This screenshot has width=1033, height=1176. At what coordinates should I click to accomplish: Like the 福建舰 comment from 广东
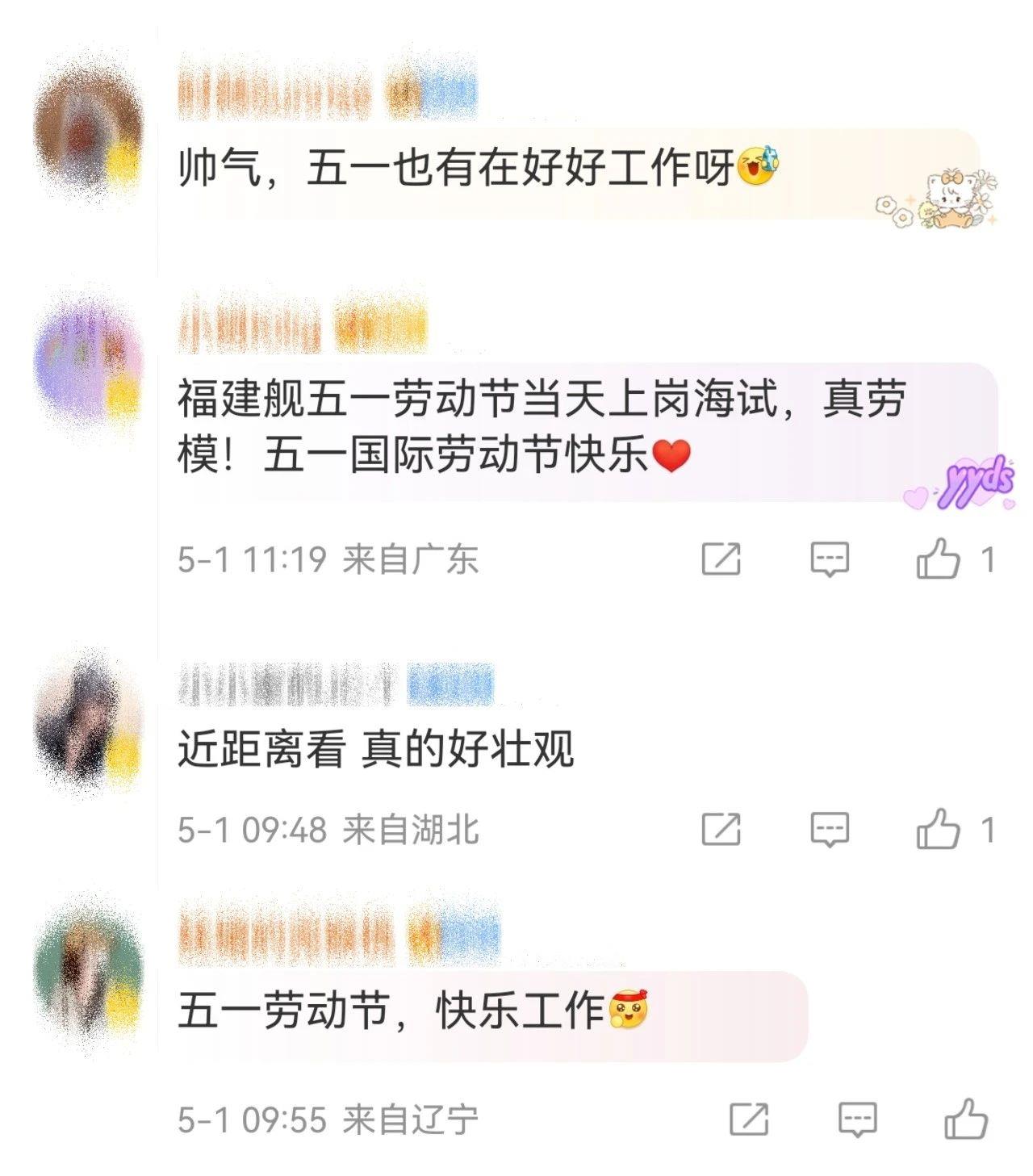(x=938, y=559)
